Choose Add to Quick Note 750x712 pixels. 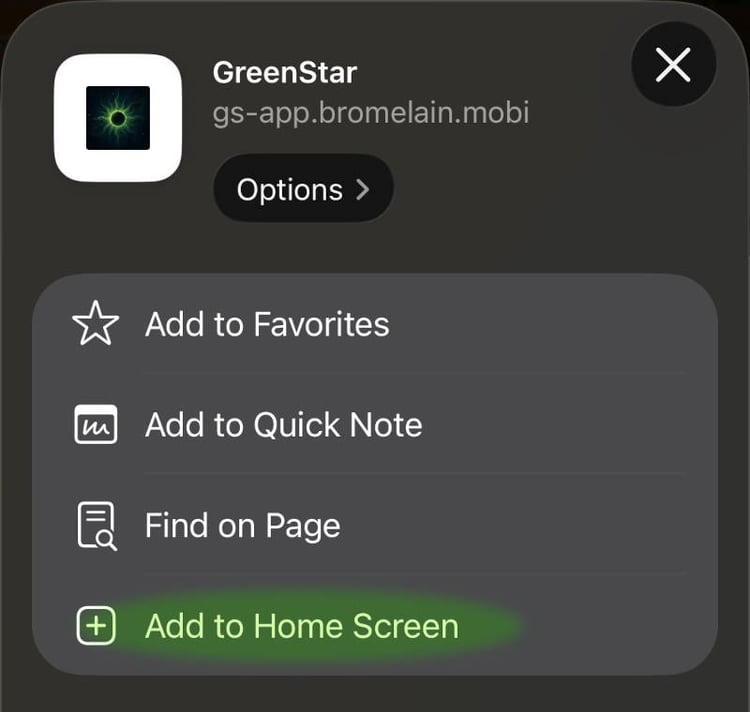pyautogui.click(x=283, y=425)
